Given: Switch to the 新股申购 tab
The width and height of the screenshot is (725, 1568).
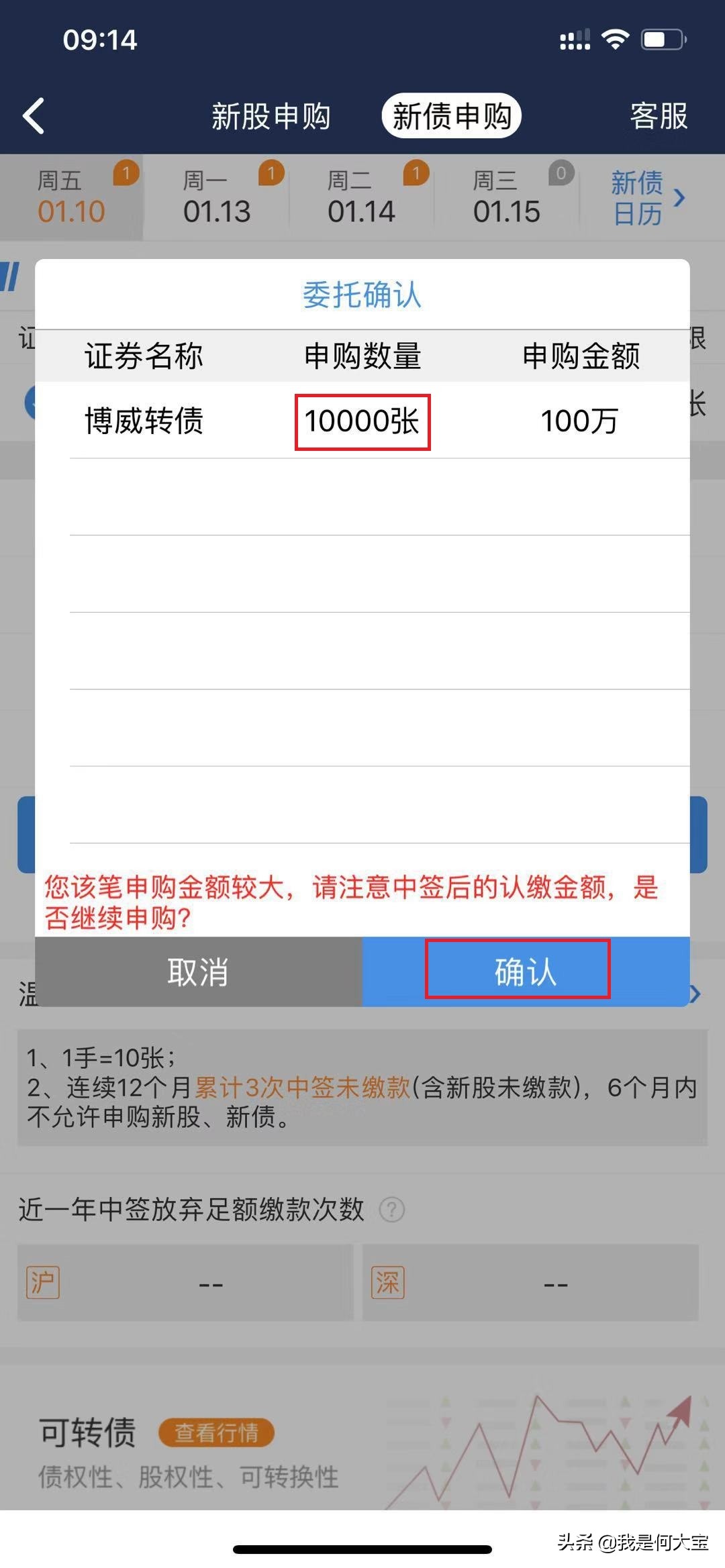Looking at the screenshot, I should 271,115.
